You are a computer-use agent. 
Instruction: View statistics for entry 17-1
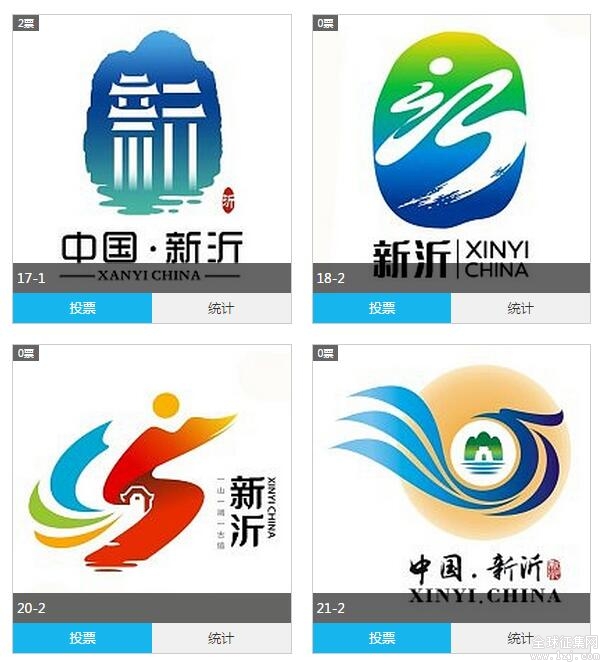(221, 308)
